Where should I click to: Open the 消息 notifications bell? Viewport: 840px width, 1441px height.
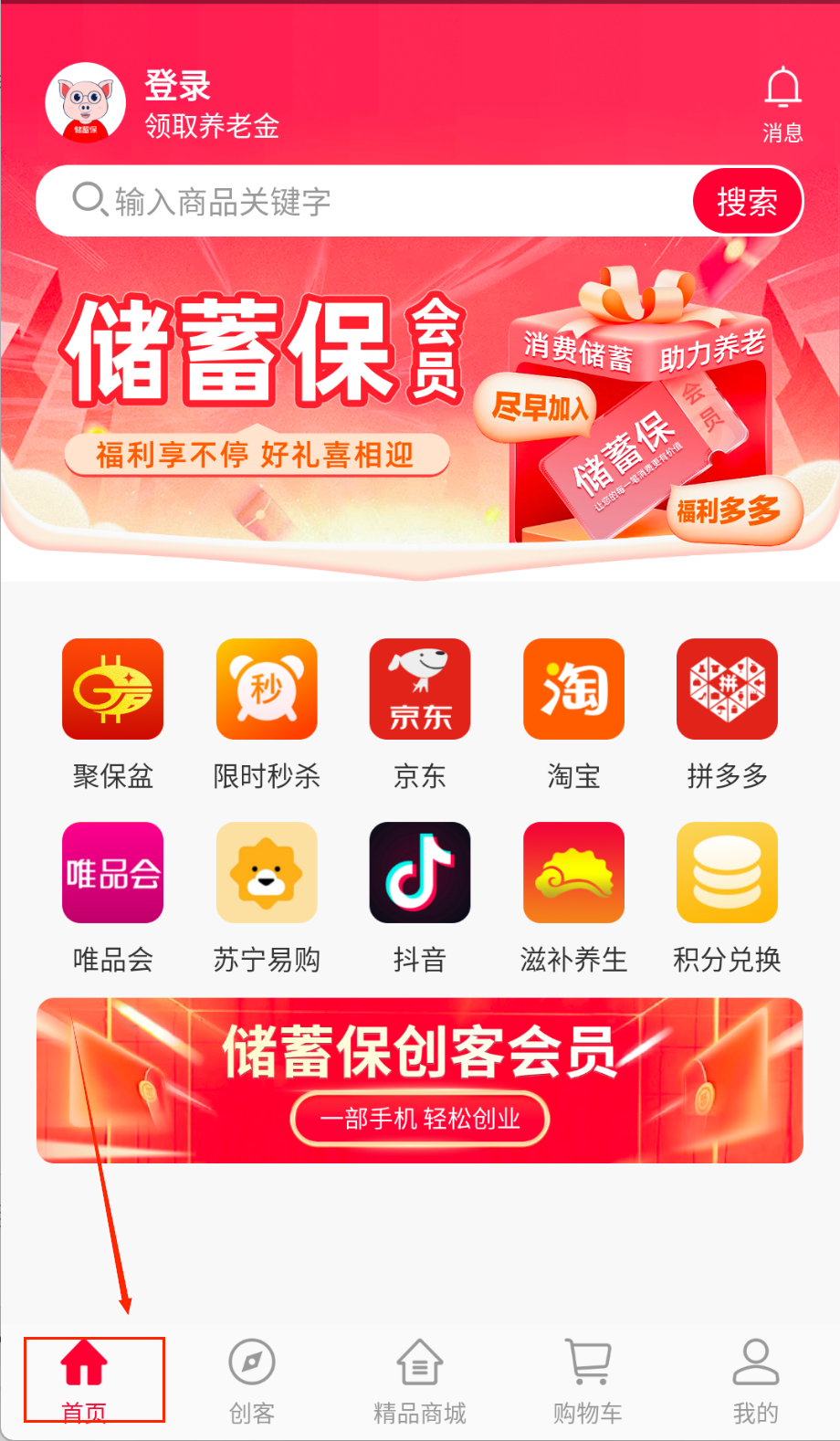pyautogui.click(x=782, y=103)
